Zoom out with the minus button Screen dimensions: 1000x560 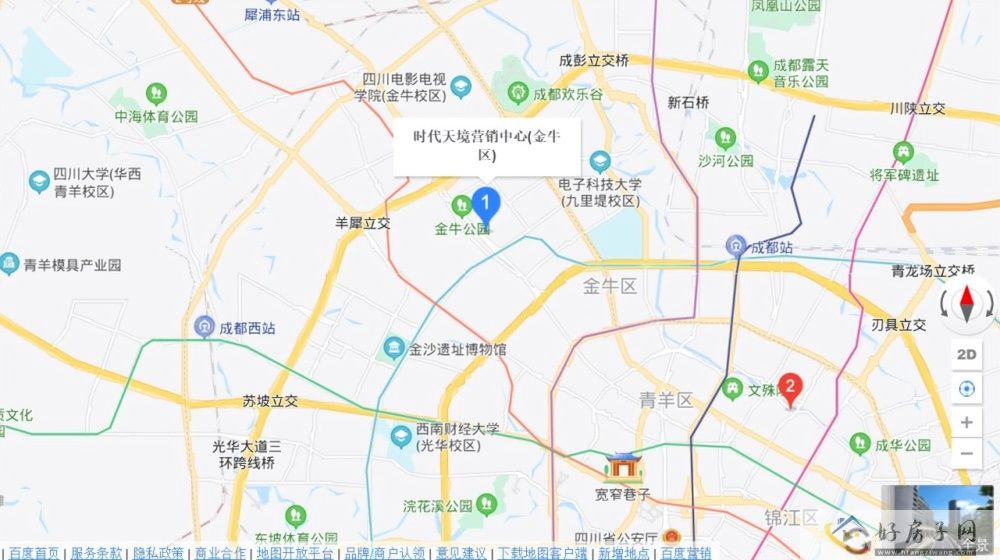click(966, 453)
